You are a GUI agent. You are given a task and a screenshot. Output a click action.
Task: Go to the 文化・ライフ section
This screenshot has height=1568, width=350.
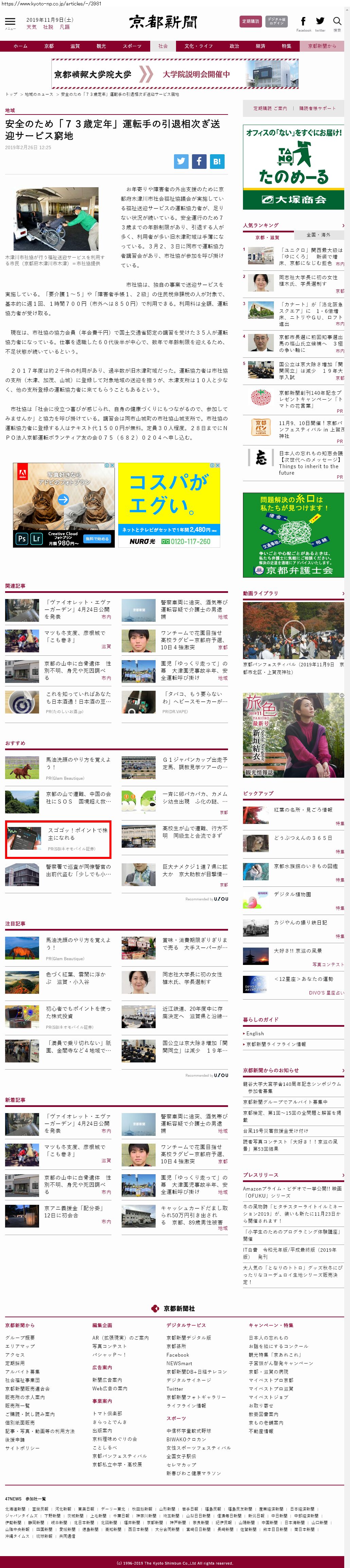pyautogui.click(x=199, y=46)
